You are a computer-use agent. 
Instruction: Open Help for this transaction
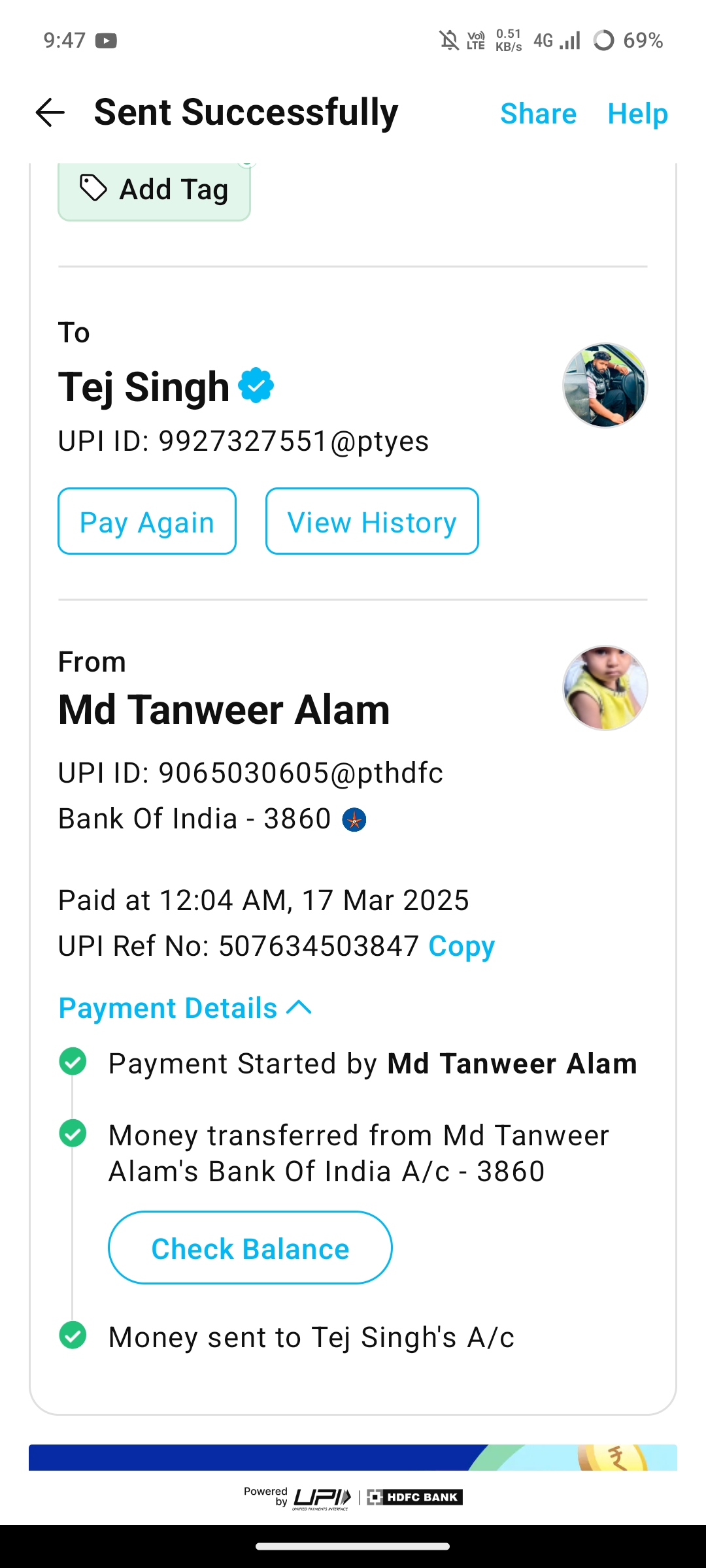click(637, 114)
